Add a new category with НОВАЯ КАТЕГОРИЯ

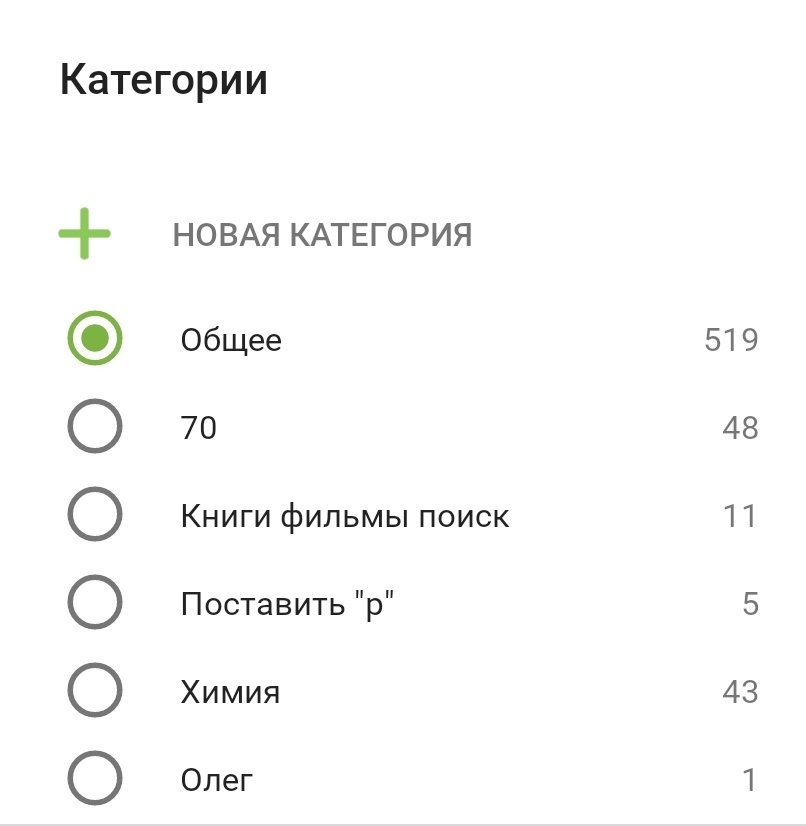point(322,235)
